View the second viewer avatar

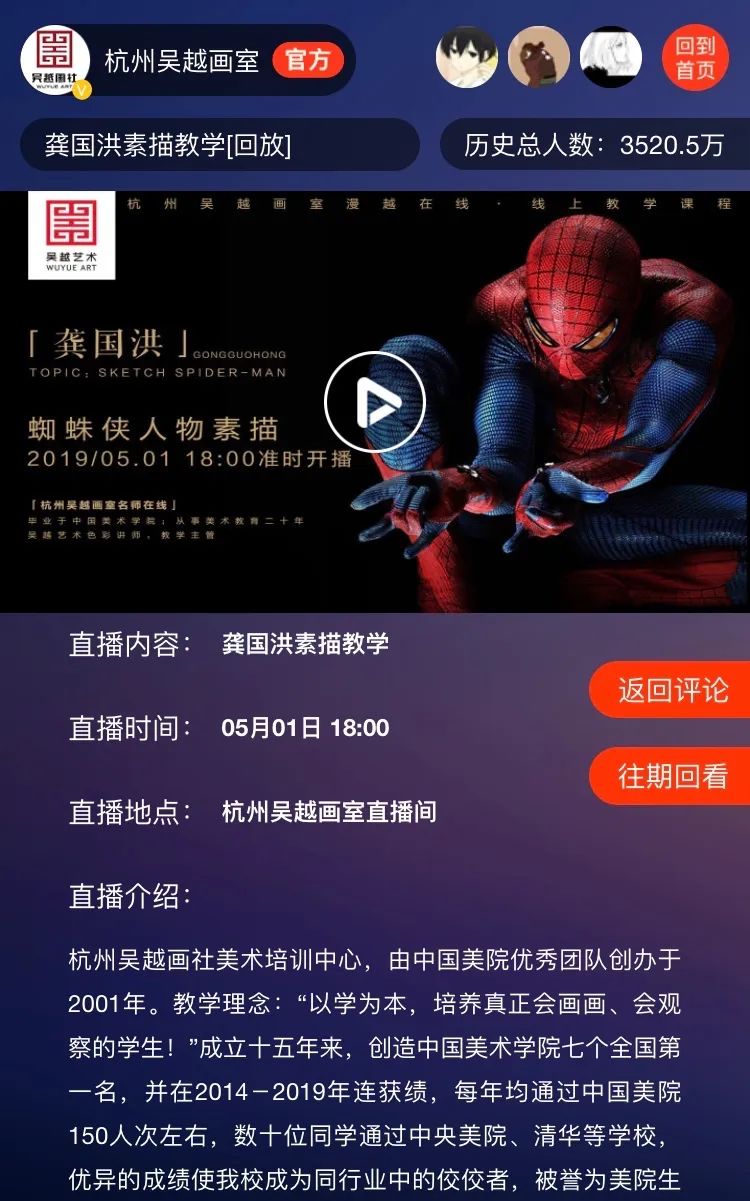pyautogui.click(x=539, y=57)
